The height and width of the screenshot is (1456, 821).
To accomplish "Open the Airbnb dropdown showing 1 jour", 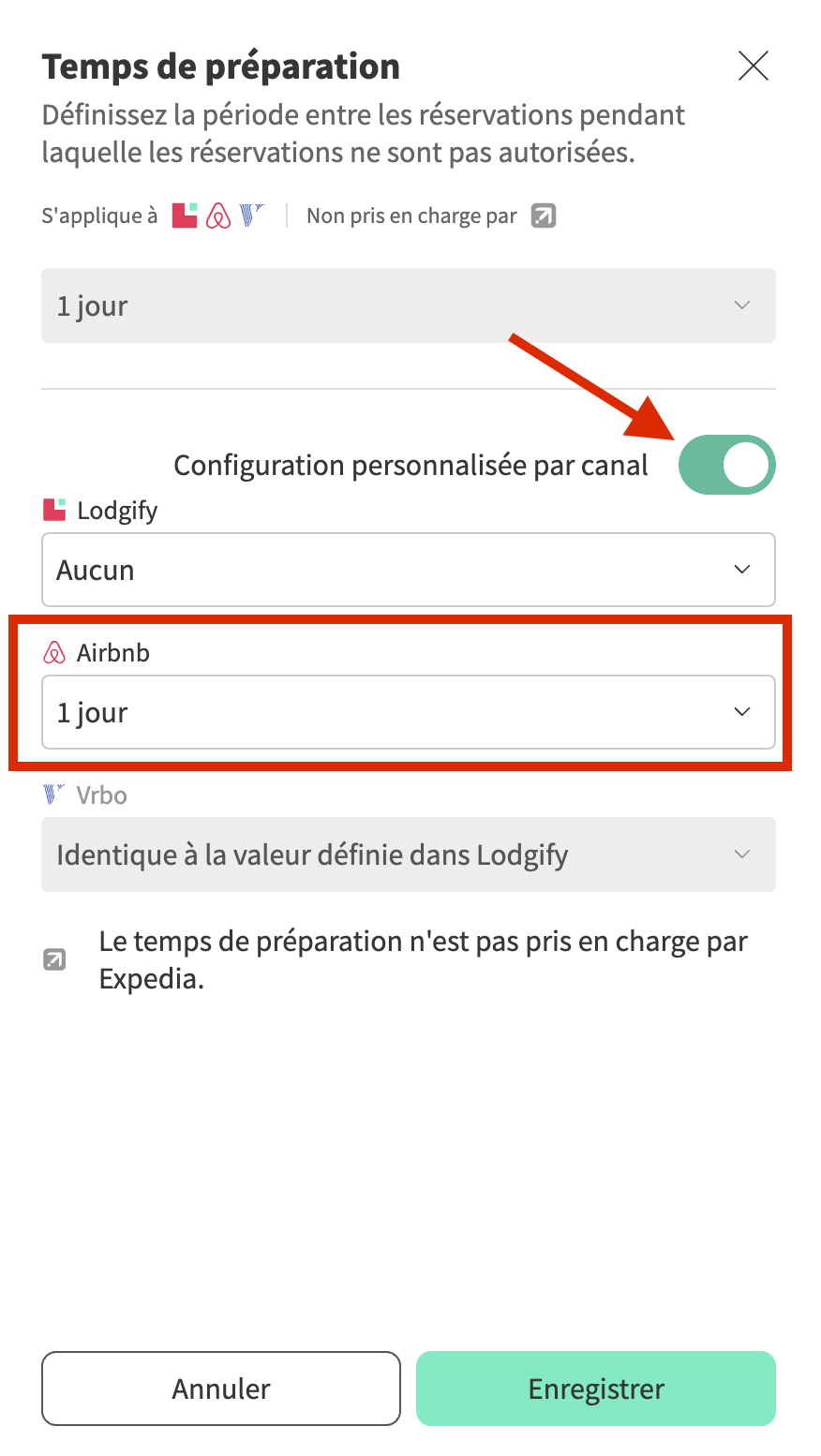I will click(x=408, y=712).
